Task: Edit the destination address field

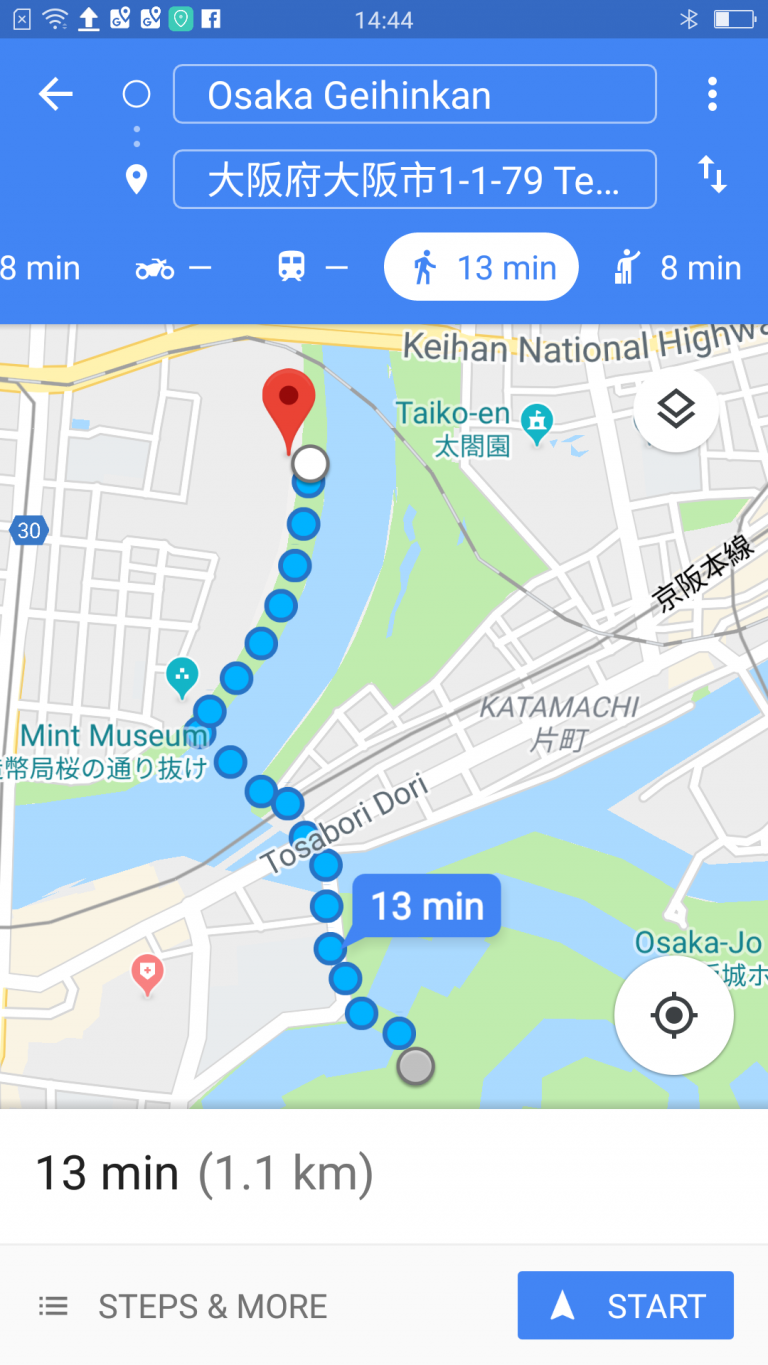Action: (415, 180)
